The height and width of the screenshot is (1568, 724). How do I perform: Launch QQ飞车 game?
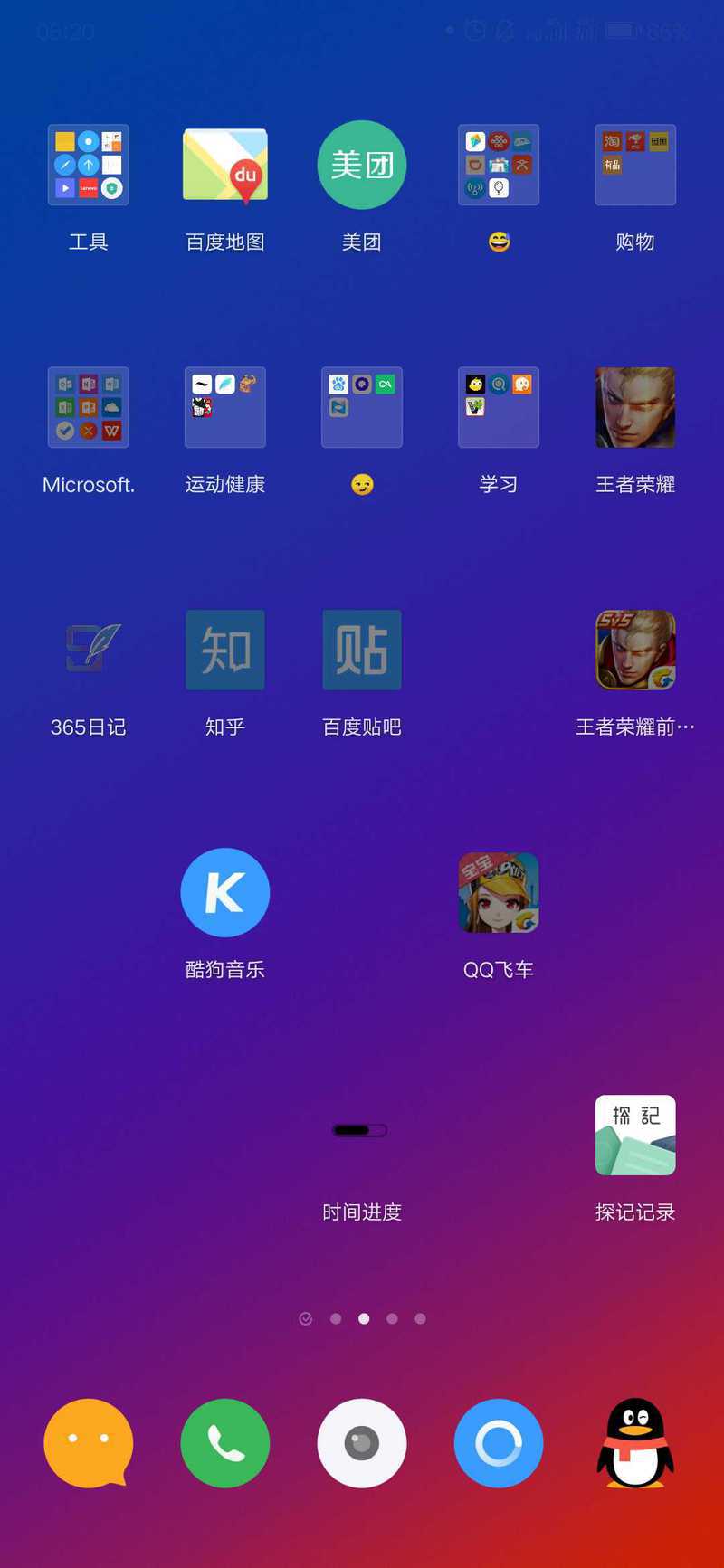(499, 892)
